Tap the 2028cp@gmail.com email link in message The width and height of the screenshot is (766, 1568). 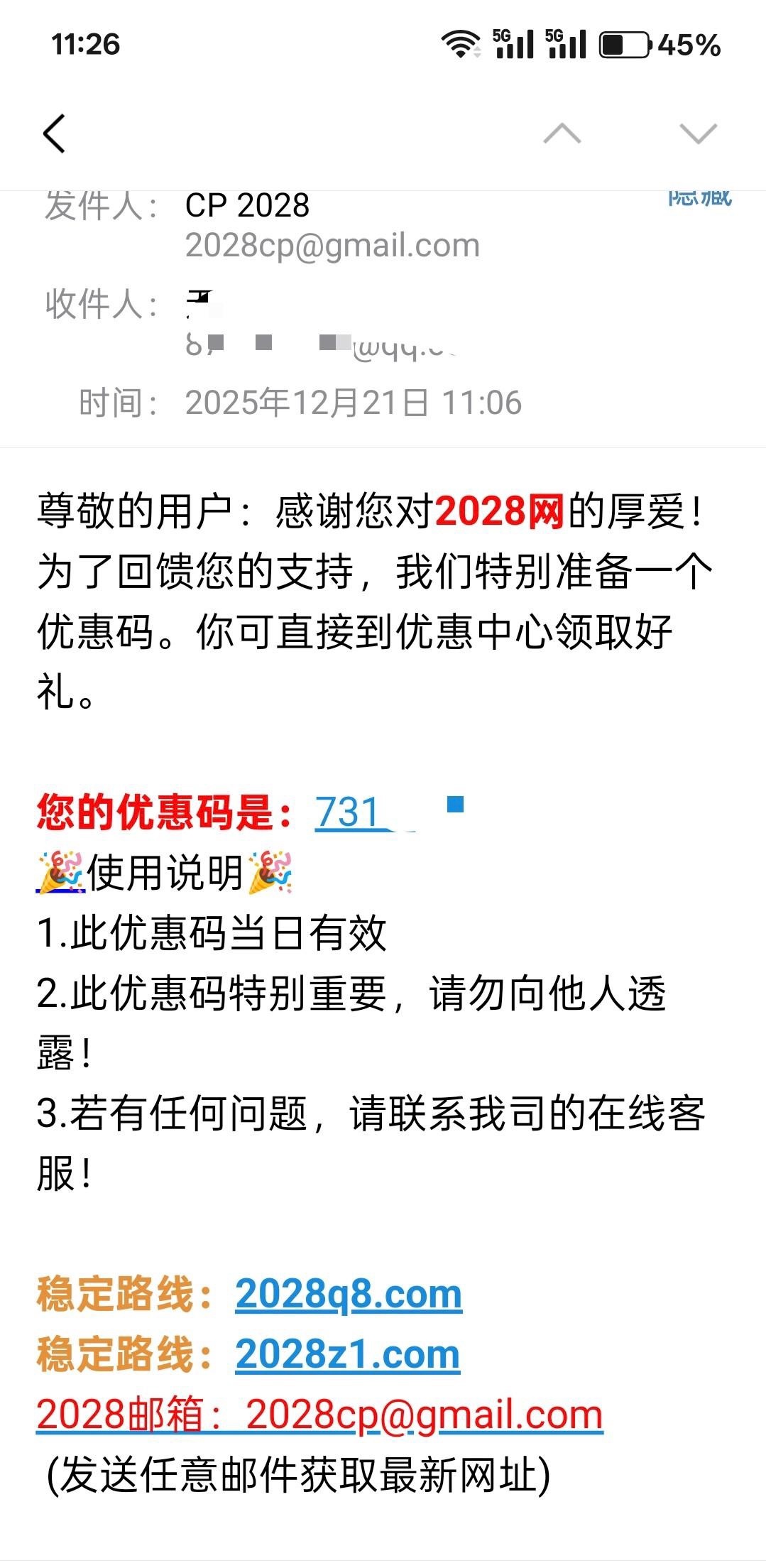(424, 1415)
